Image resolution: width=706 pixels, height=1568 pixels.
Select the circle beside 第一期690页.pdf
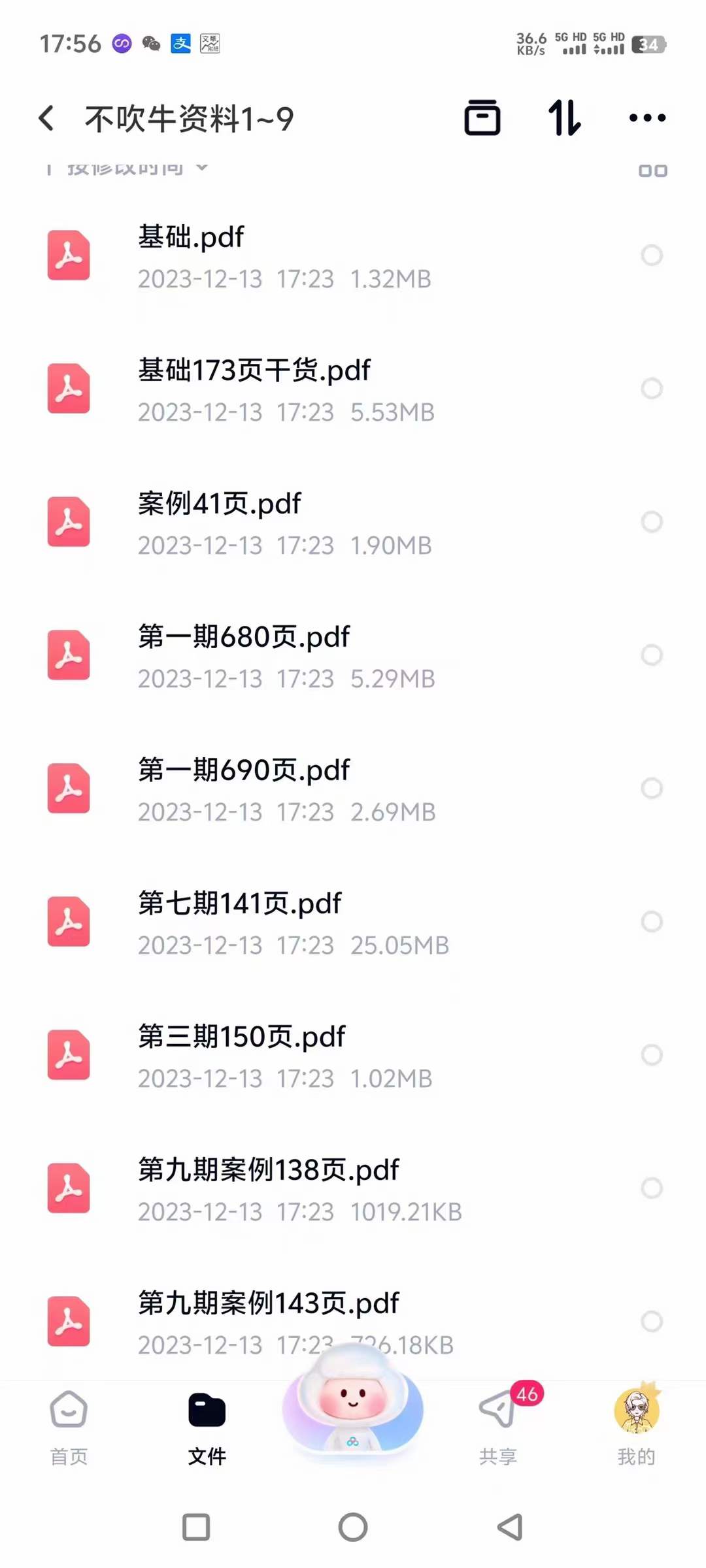(x=652, y=789)
